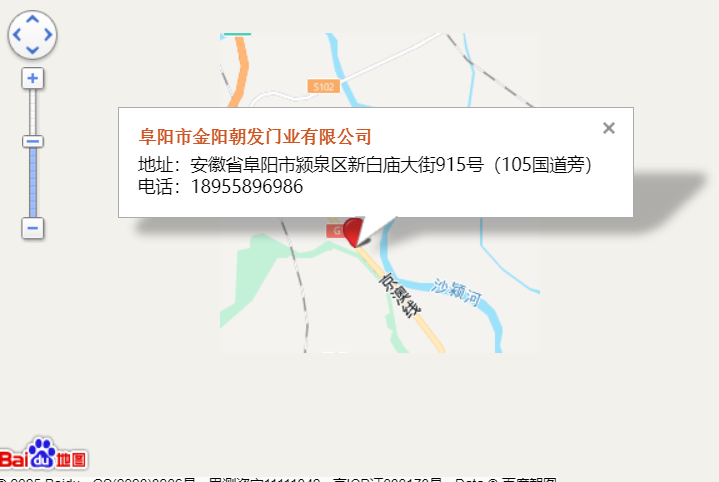Close the 阜阳市金阳朝发门业有限公司 info window
This screenshot has width=719, height=482.
click(609, 128)
